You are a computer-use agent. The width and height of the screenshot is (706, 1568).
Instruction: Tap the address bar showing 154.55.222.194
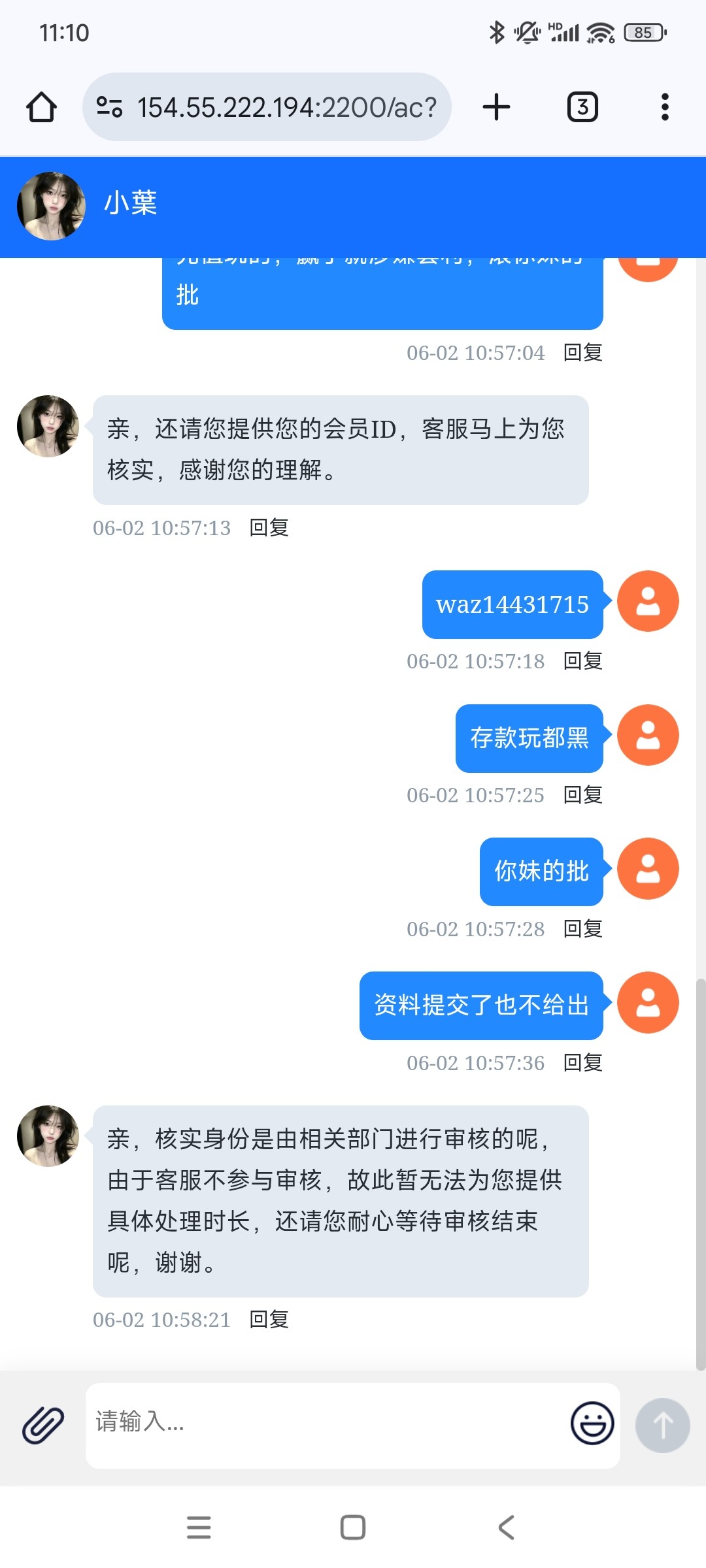point(267,107)
